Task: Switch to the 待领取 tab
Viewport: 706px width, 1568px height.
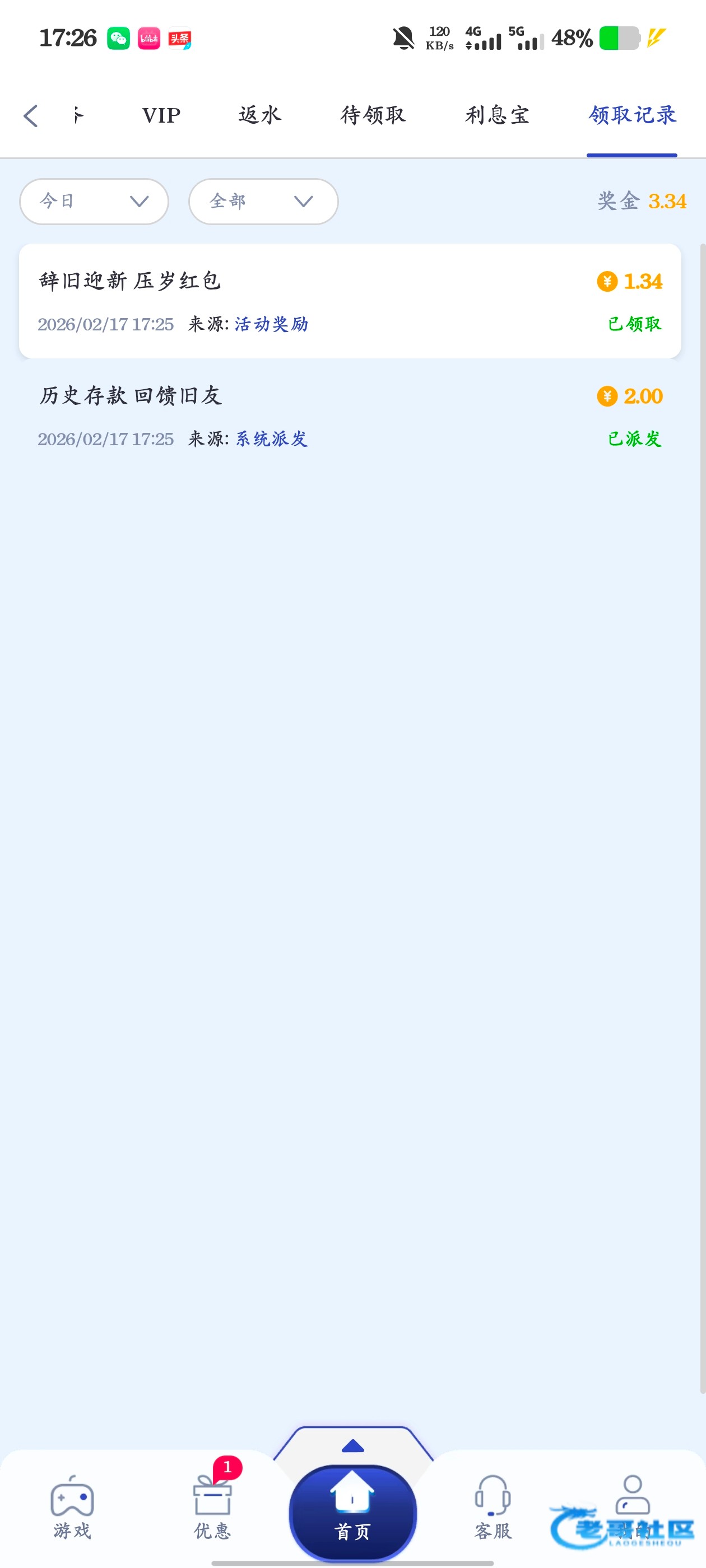Action: tap(373, 116)
